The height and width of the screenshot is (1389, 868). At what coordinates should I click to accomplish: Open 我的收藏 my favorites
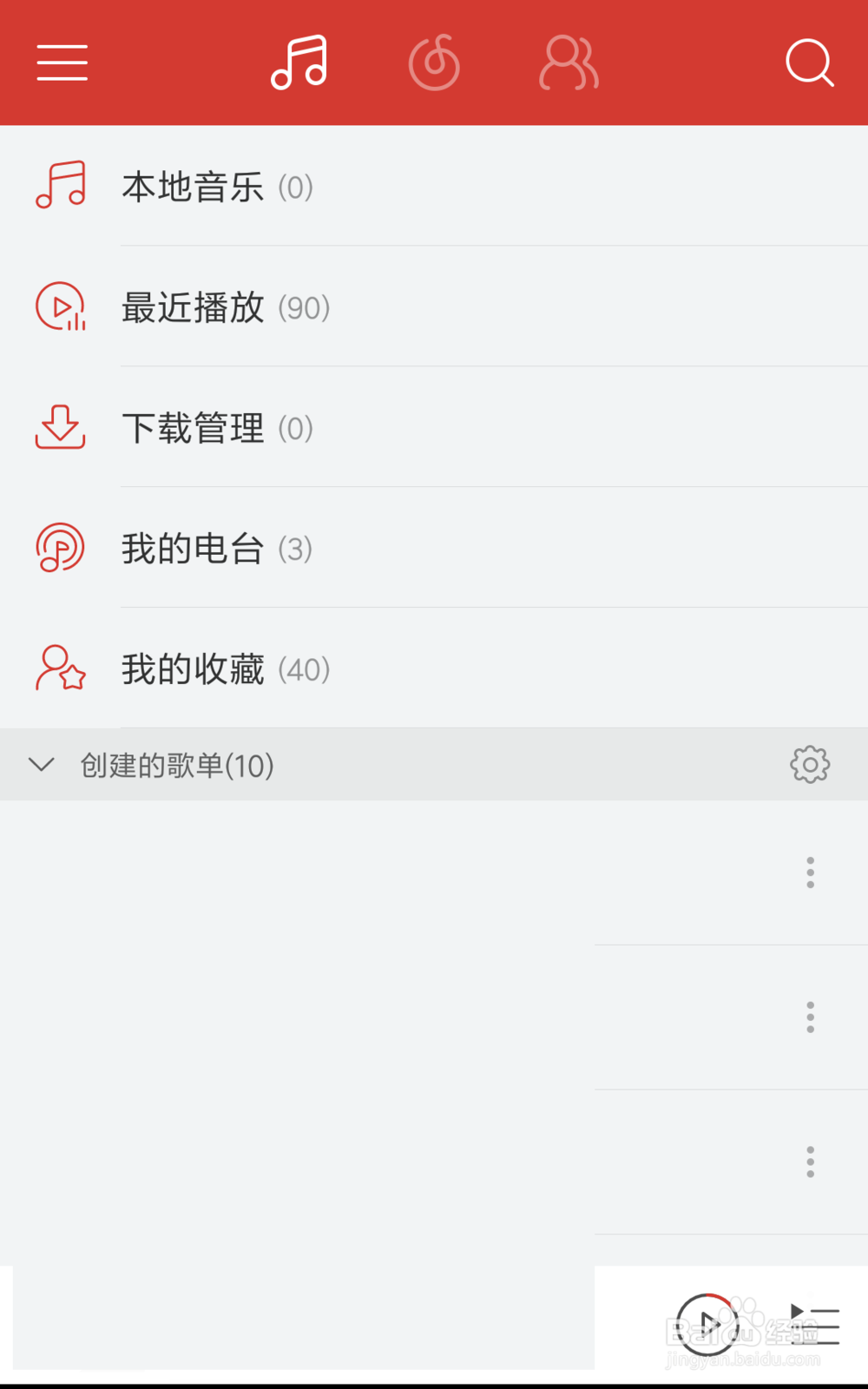pyautogui.click(x=434, y=668)
